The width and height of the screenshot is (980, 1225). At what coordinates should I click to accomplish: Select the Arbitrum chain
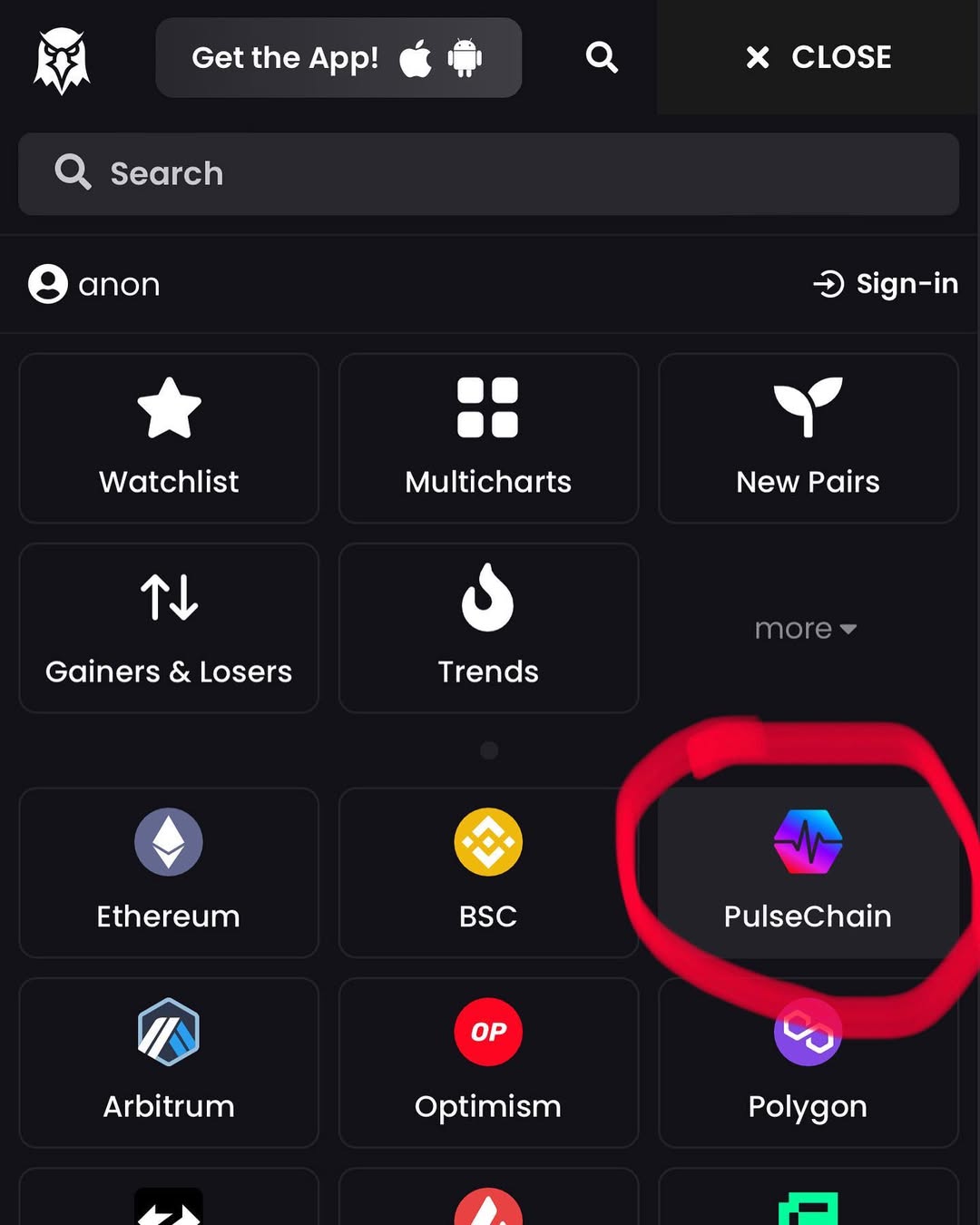(169, 1063)
